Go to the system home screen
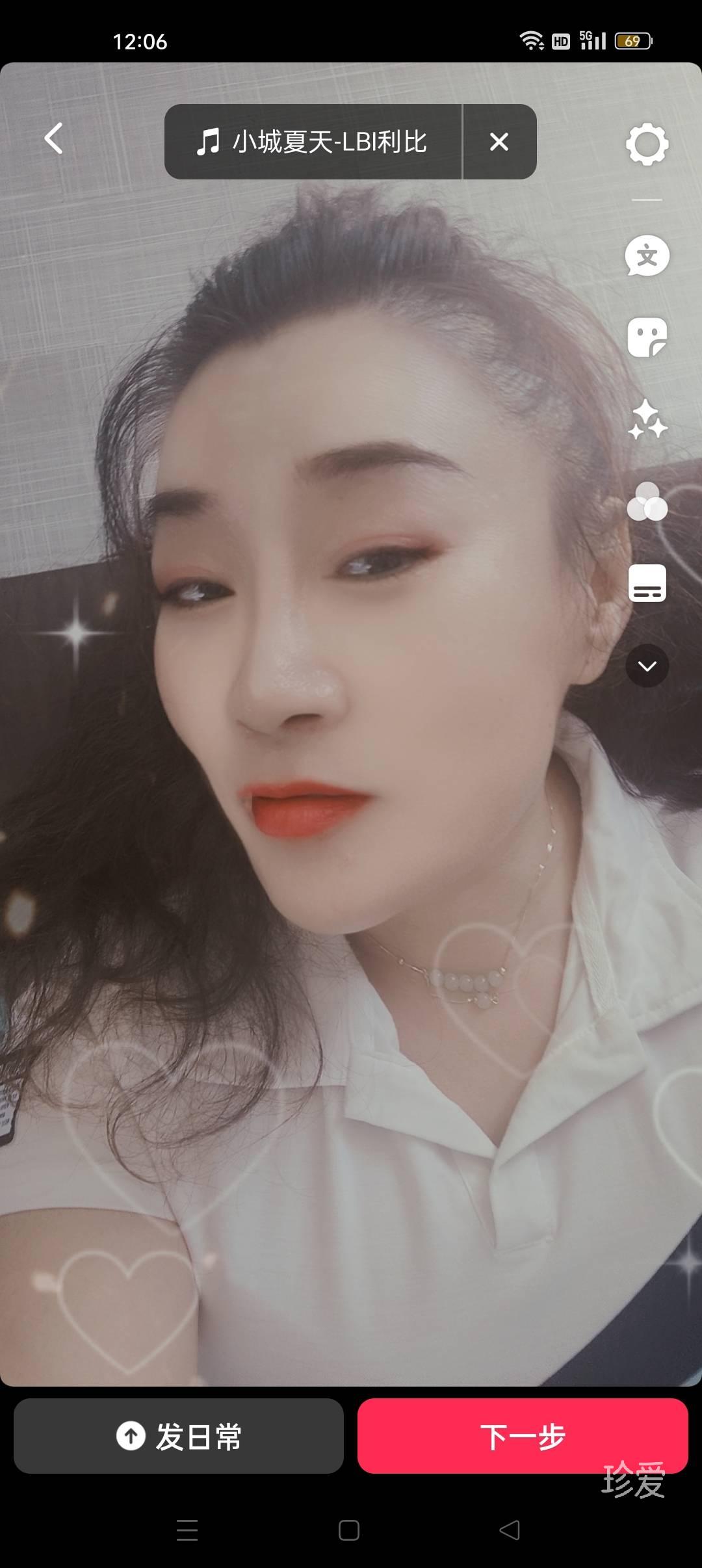This screenshot has height=1568, width=702. [x=349, y=1530]
